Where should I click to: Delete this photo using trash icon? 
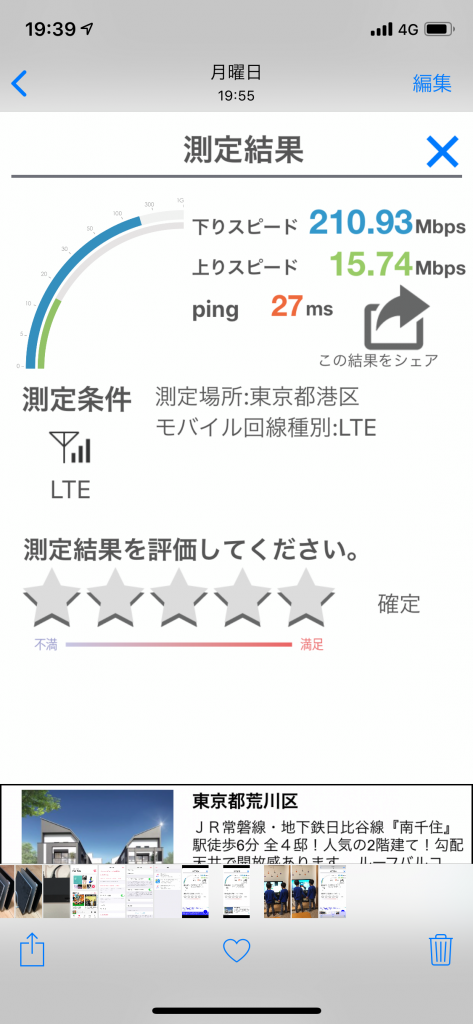[x=441, y=950]
